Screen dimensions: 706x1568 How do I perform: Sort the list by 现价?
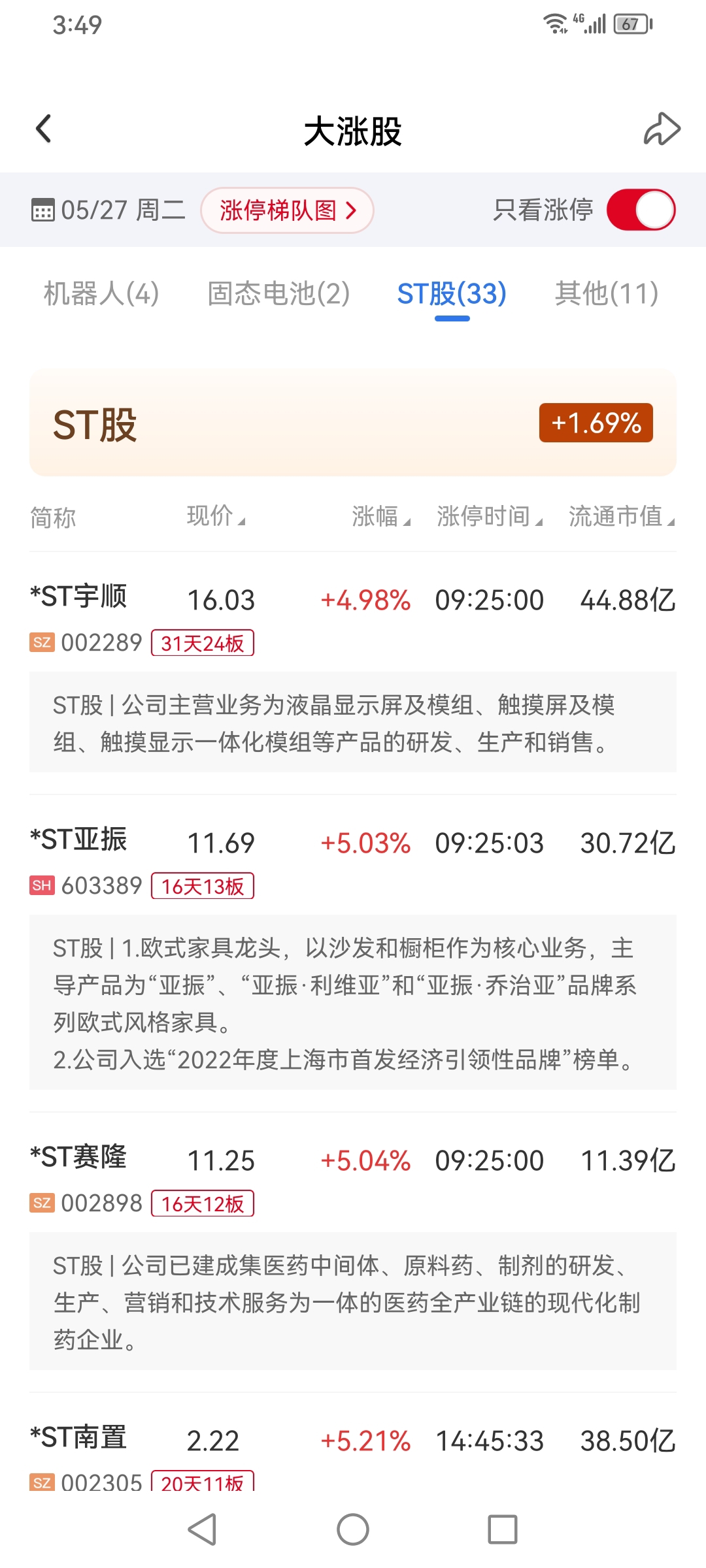click(216, 516)
